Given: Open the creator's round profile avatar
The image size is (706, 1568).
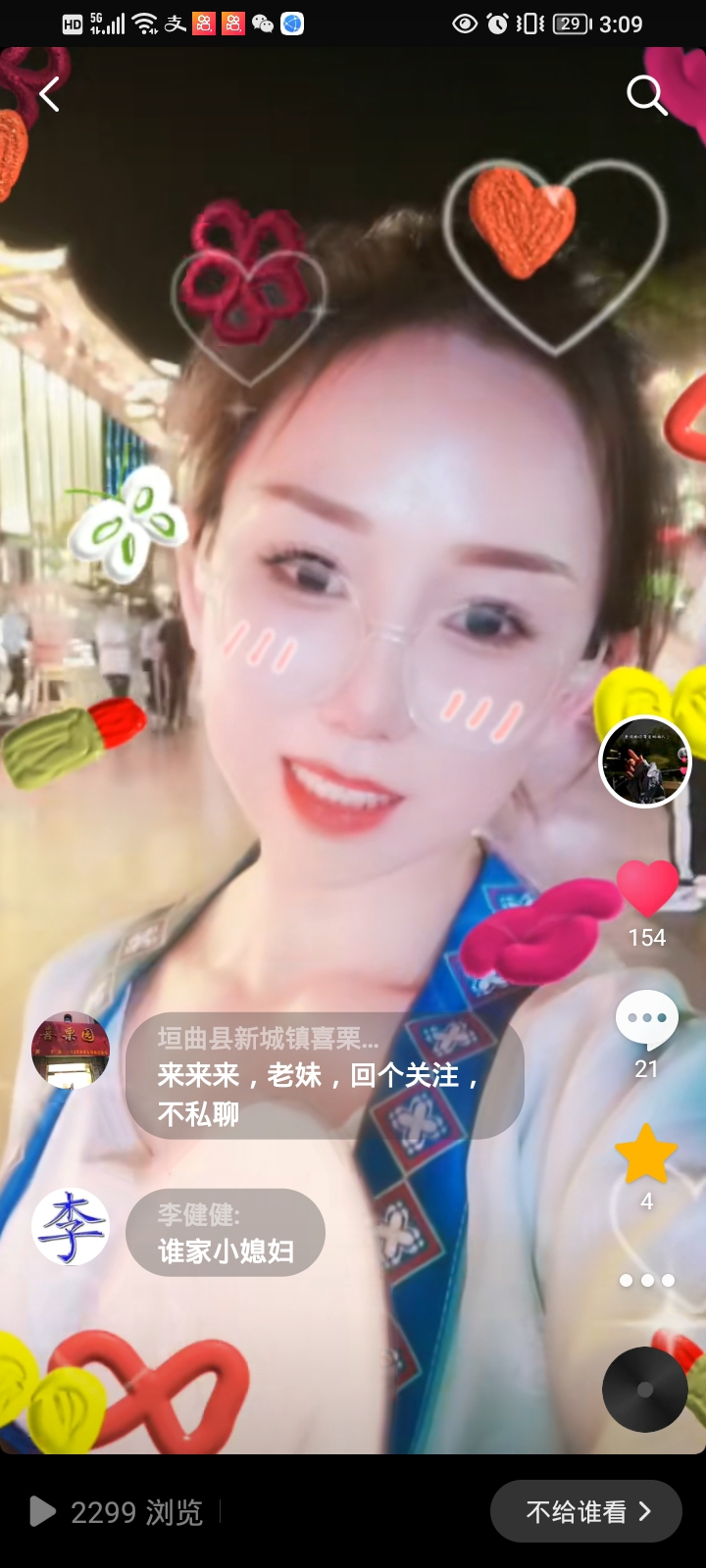Looking at the screenshot, I should pos(645,761).
